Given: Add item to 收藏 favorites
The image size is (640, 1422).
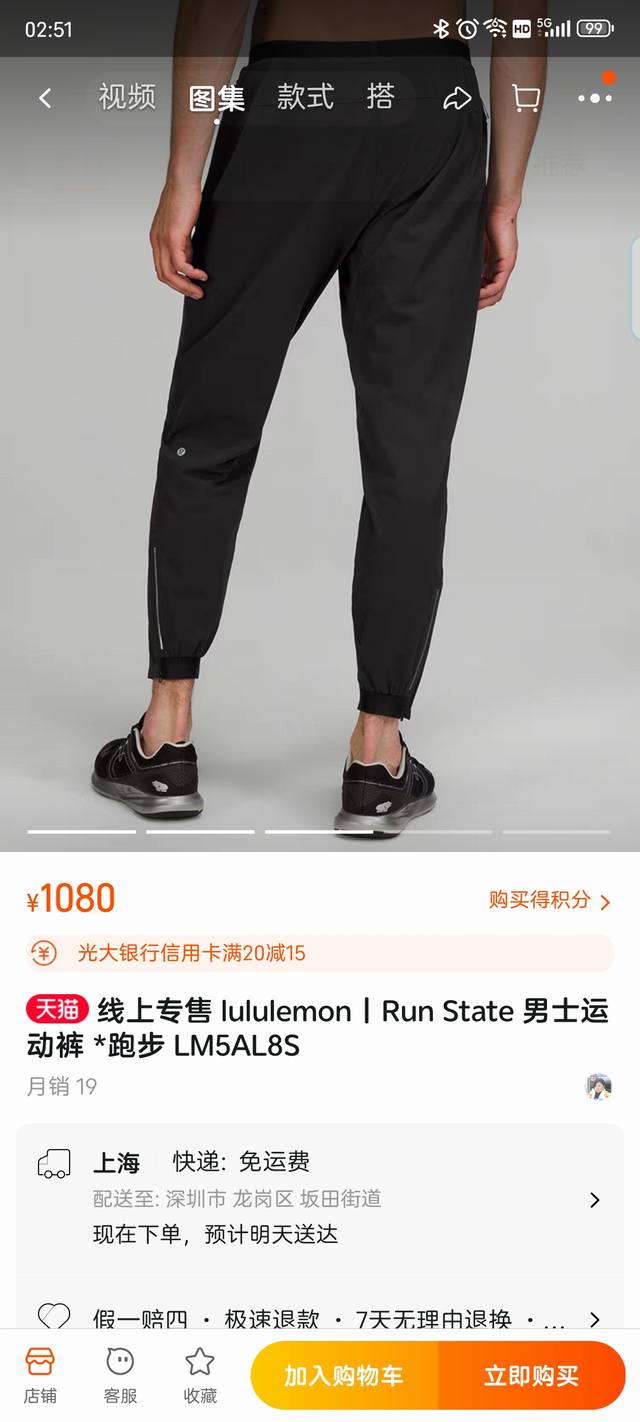Looking at the screenshot, I should click(200, 1375).
